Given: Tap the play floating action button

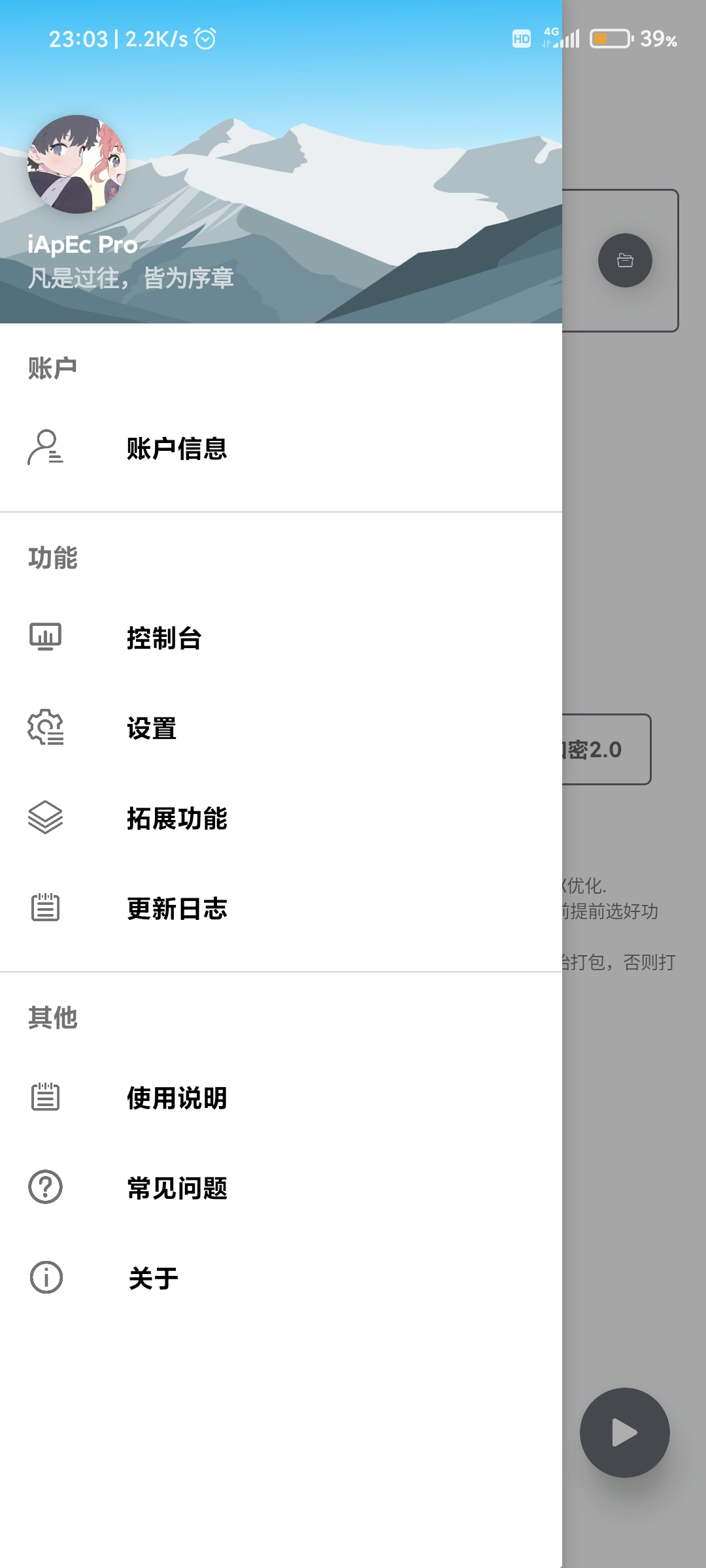Looking at the screenshot, I should 624,1432.
